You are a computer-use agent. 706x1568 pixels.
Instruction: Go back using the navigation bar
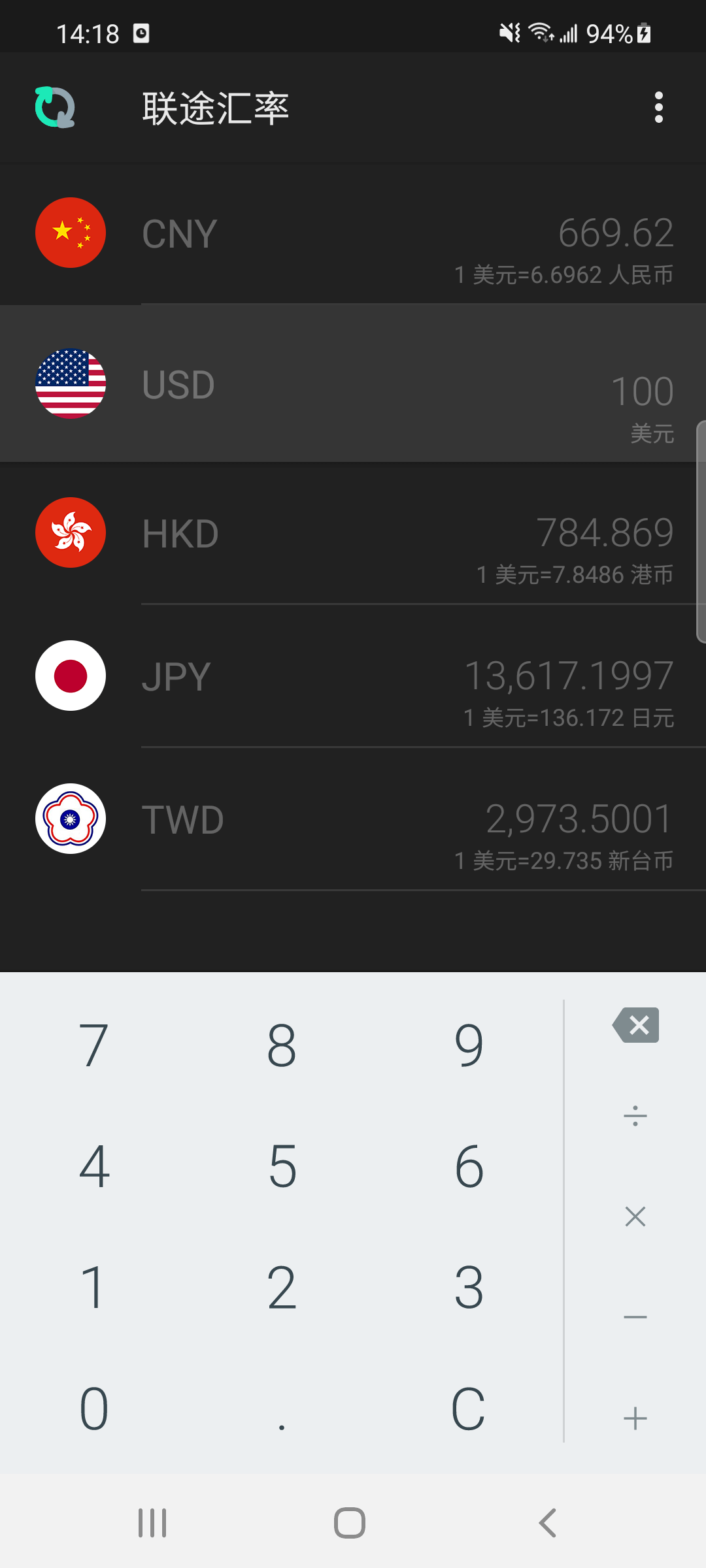[547, 1523]
